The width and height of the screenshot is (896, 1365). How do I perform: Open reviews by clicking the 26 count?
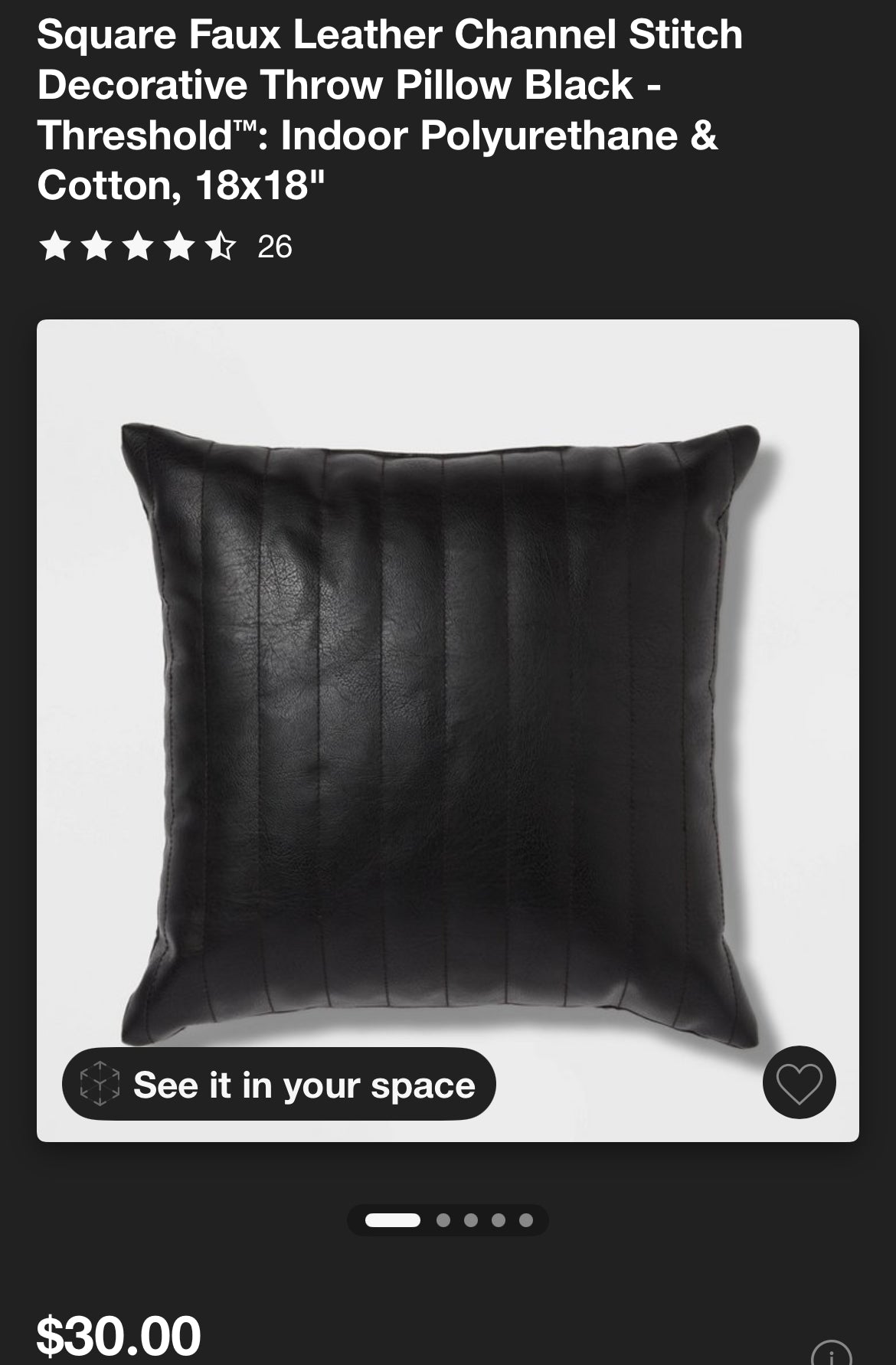(276, 246)
